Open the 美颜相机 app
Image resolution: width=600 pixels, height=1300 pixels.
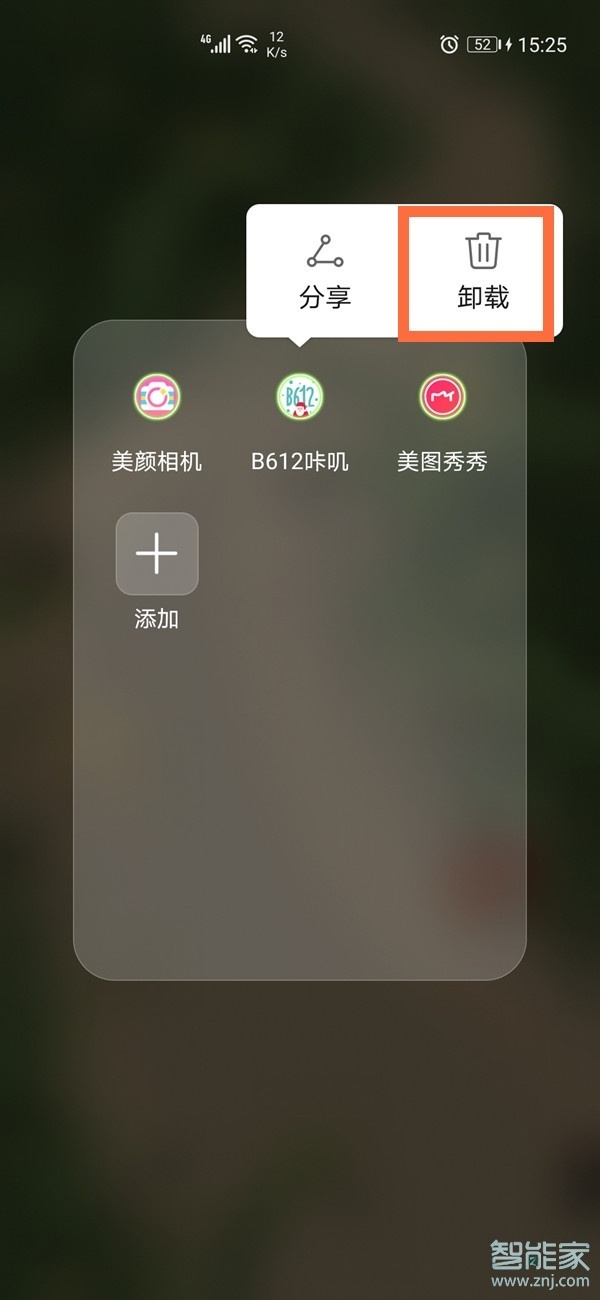click(x=157, y=397)
